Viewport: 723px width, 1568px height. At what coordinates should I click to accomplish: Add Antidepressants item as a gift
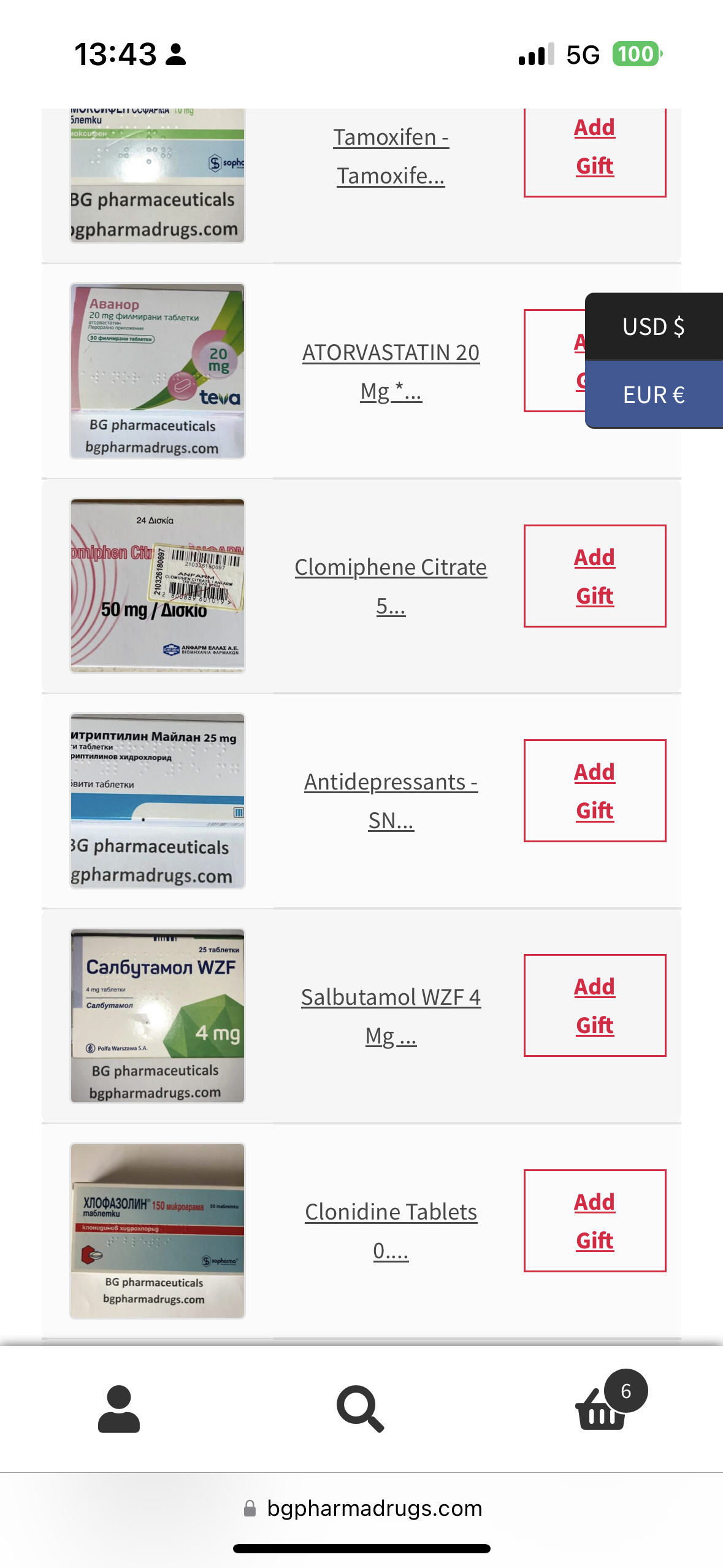point(594,791)
